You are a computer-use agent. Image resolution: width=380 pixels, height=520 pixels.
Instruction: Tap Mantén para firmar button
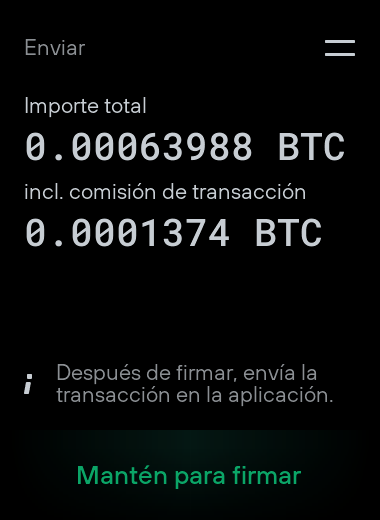[x=189, y=475]
